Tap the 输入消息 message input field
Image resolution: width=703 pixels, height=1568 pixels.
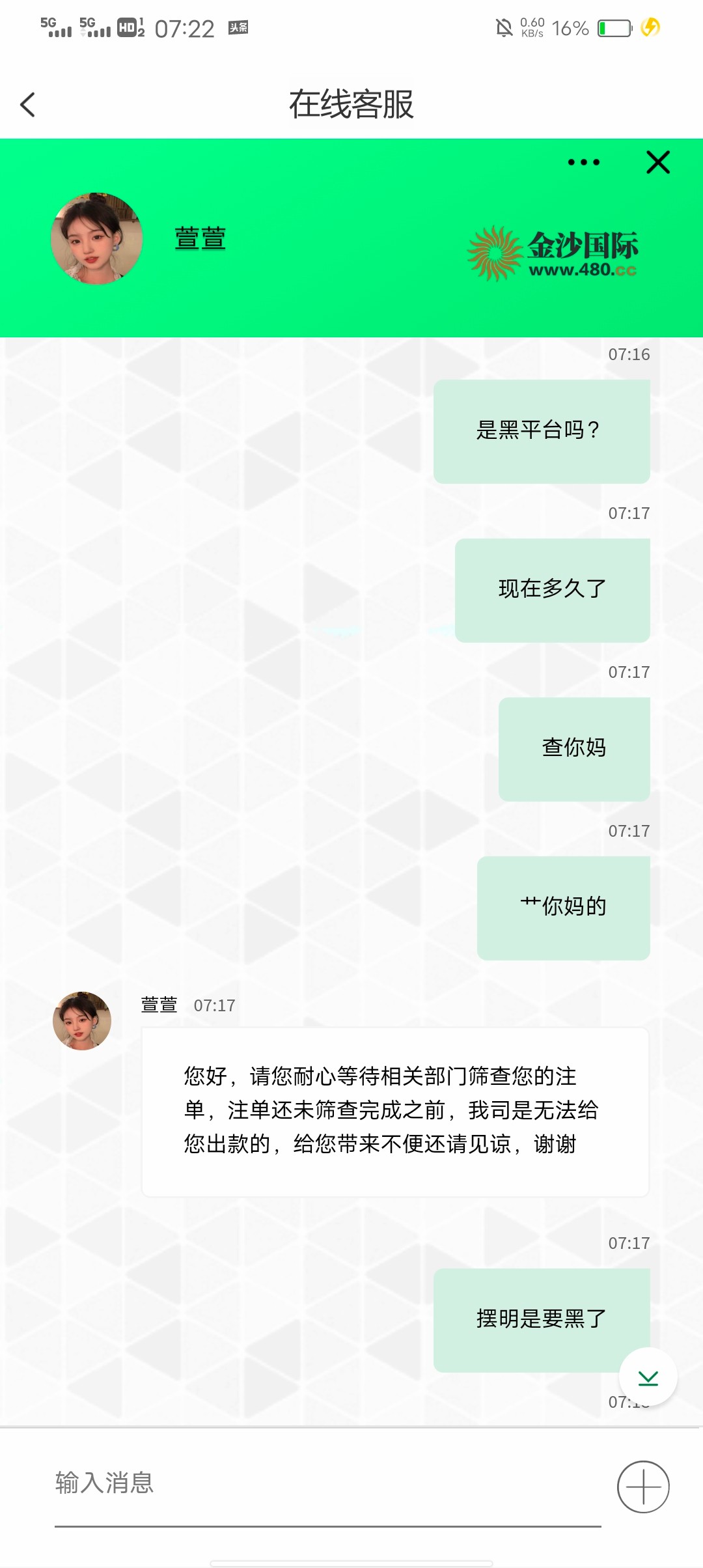pos(260,1487)
